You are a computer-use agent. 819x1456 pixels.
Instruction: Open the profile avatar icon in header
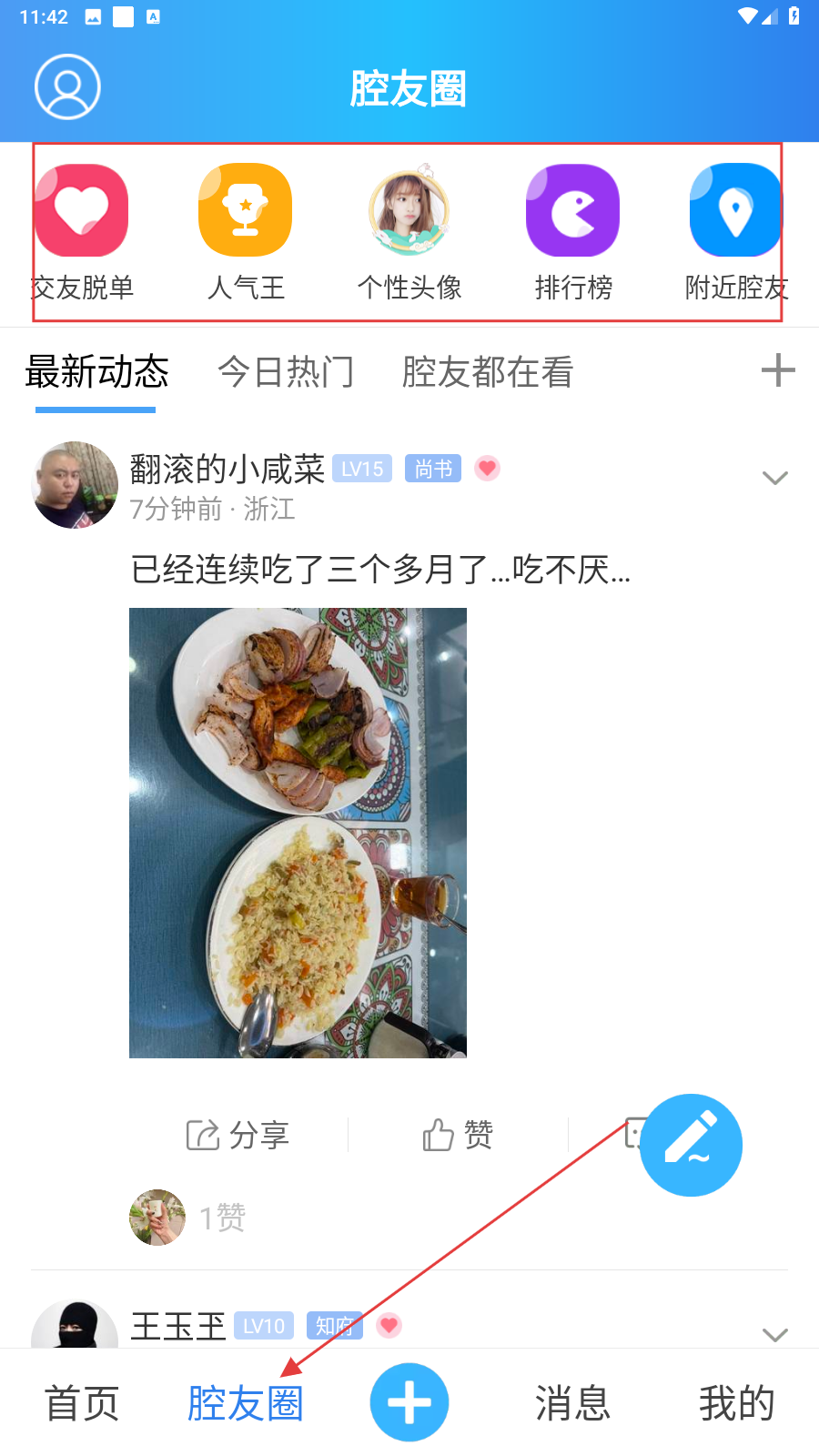pyautogui.click(x=67, y=86)
